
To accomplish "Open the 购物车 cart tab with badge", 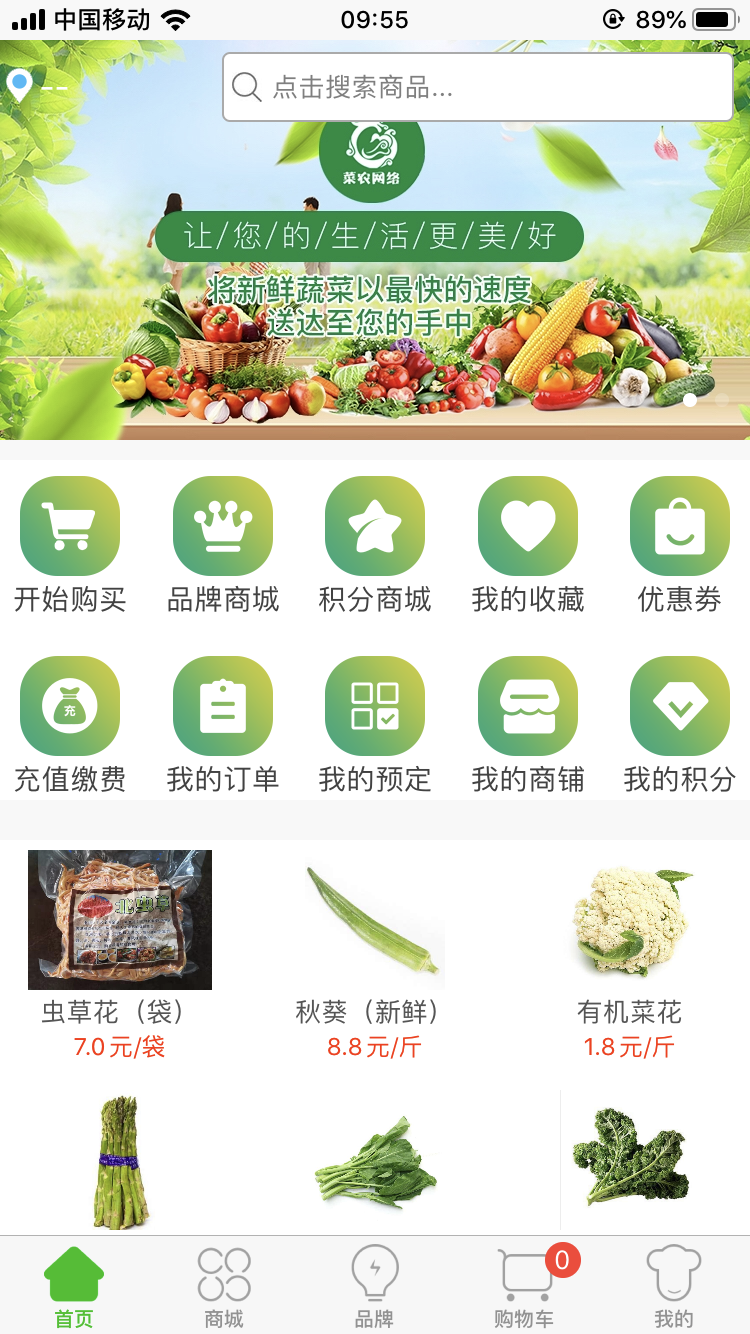I will [524, 1285].
